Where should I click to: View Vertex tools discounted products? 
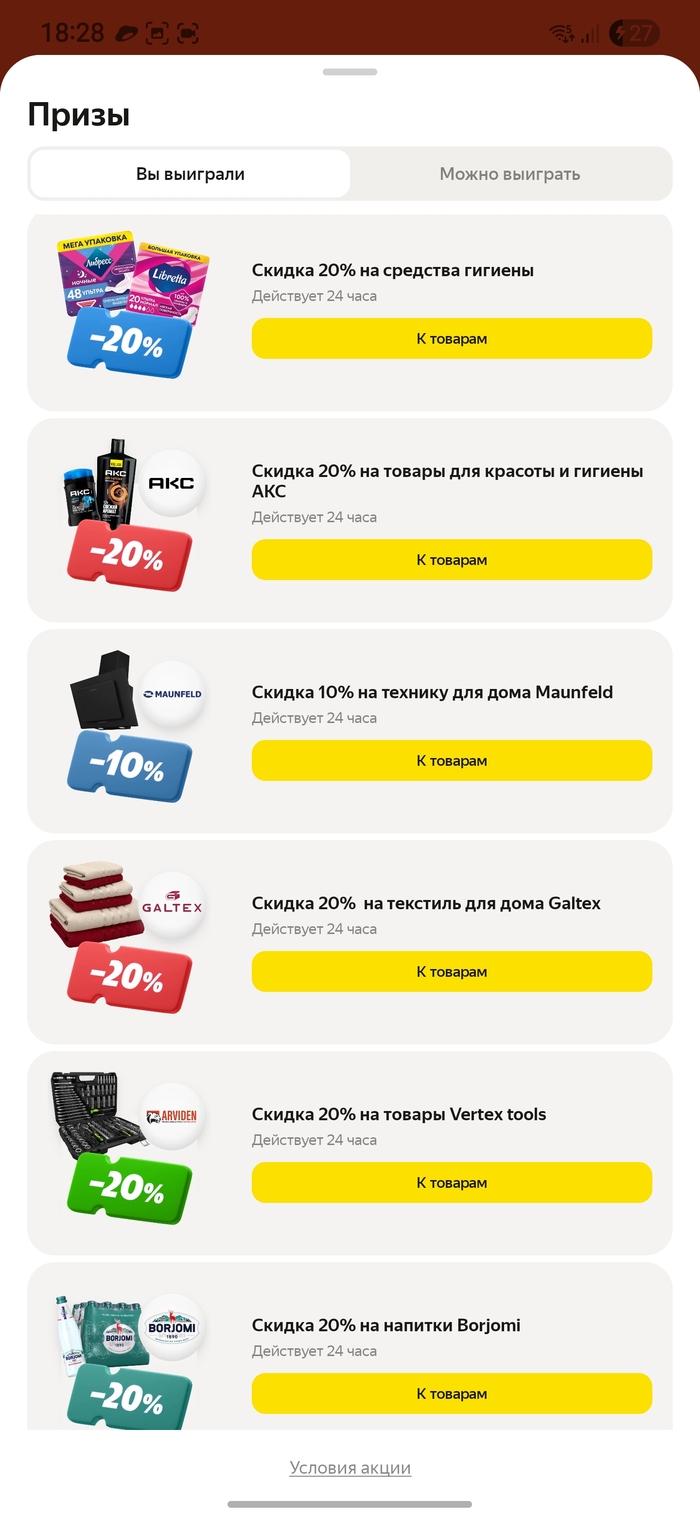click(x=451, y=1183)
